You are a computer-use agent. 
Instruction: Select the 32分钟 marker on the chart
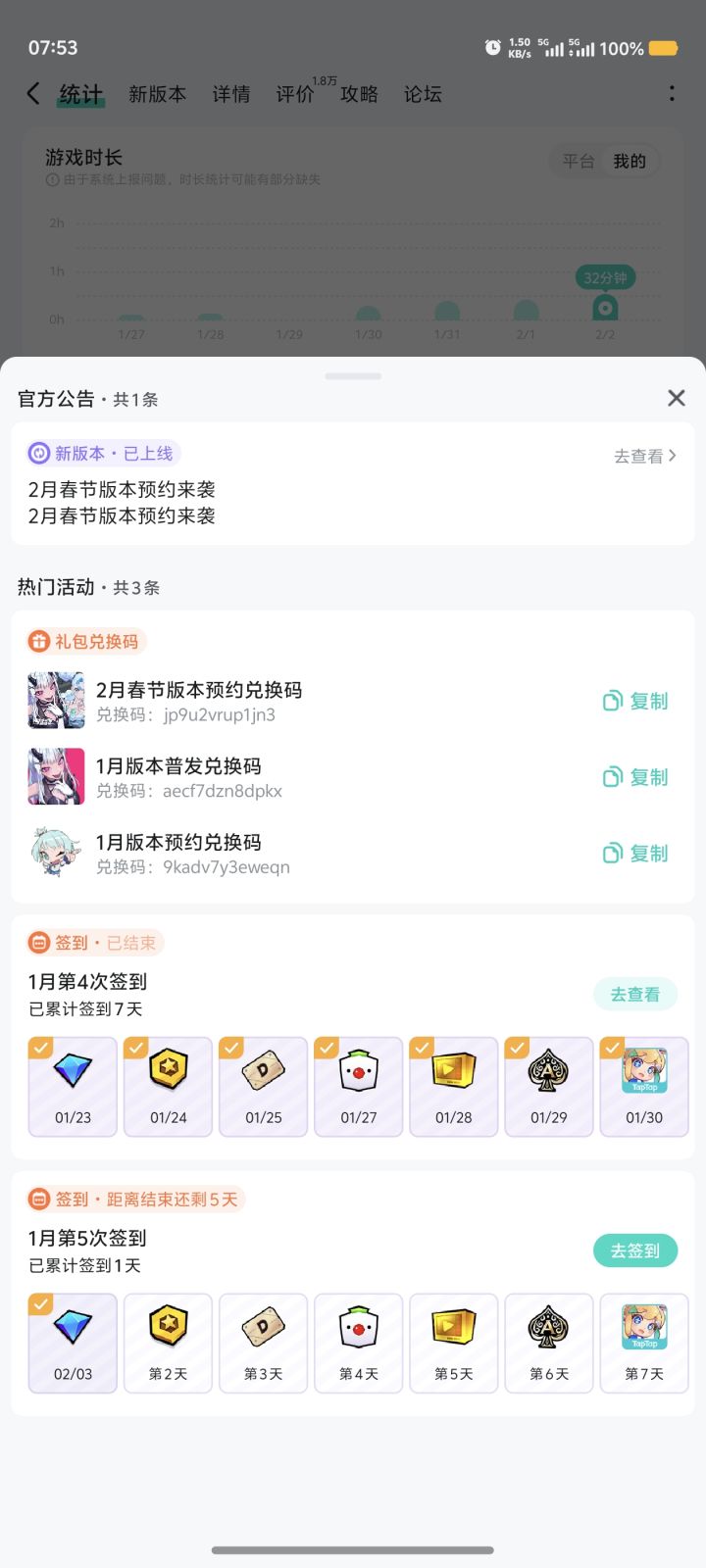[x=605, y=277]
